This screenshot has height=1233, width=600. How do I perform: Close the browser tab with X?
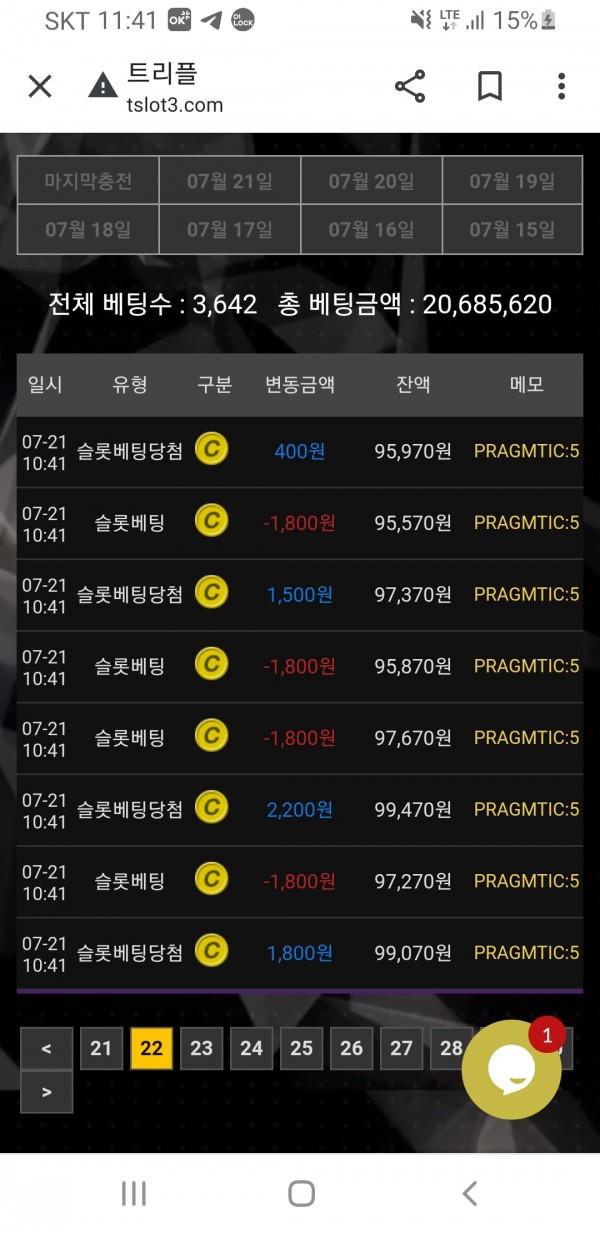40,87
